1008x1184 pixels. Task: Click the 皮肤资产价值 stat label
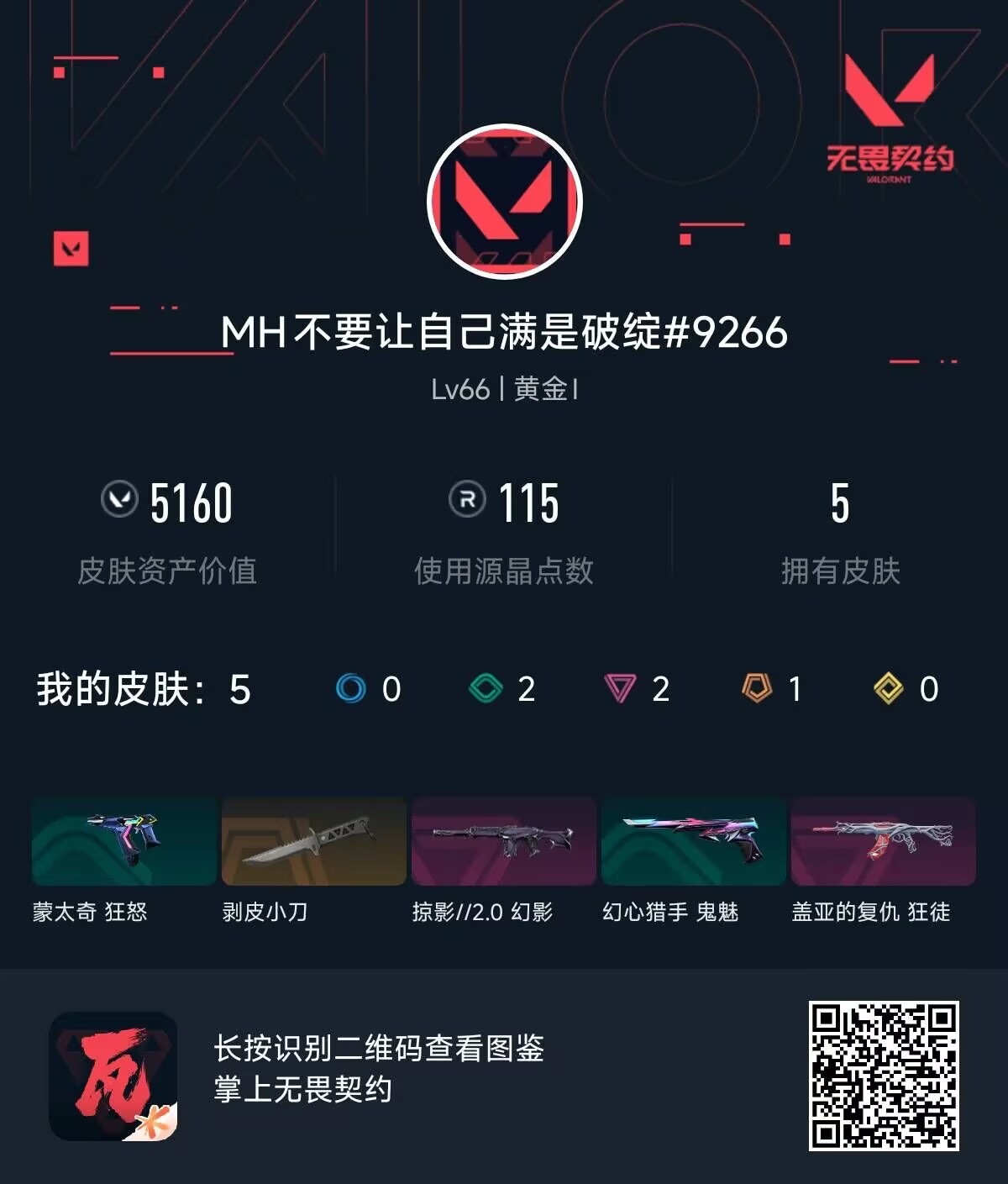(168, 568)
